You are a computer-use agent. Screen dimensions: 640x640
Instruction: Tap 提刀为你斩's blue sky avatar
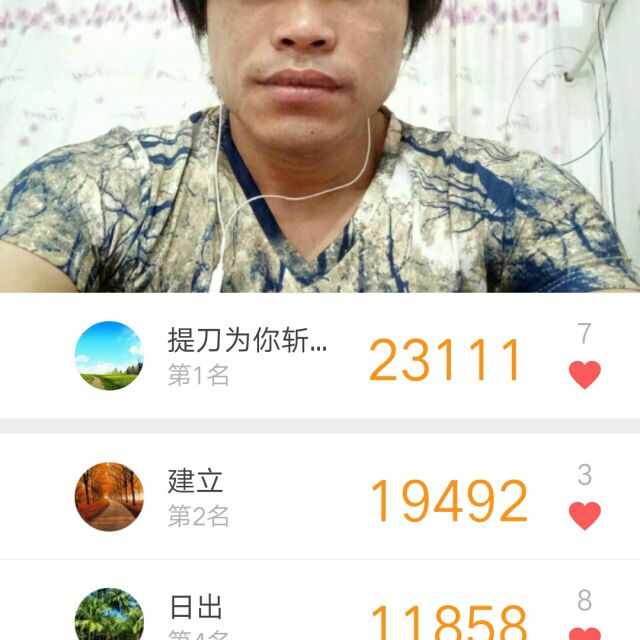pyautogui.click(x=109, y=356)
